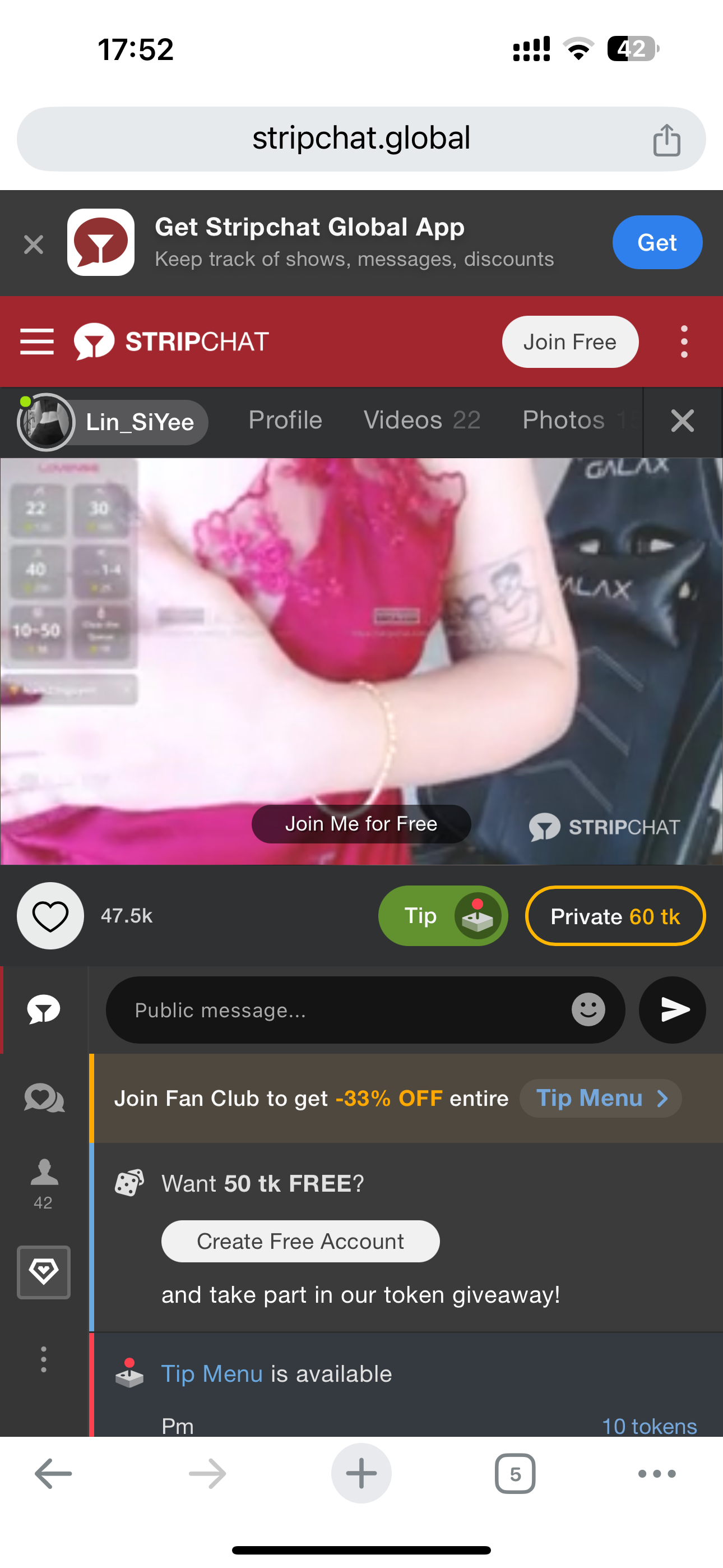Screen dimensions: 723x1568
Task: Send a tip with the Tip button
Action: 442,915
